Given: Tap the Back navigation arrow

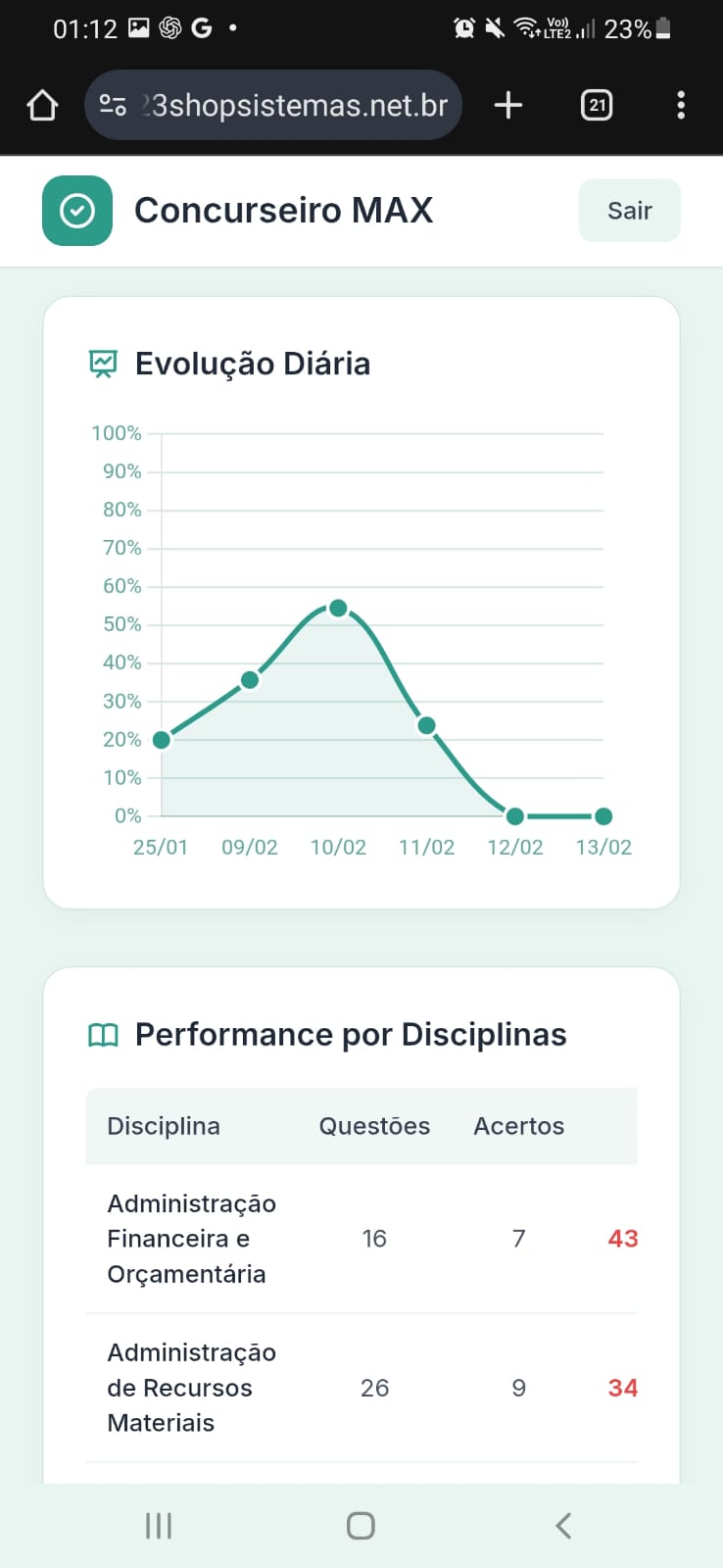Looking at the screenshot, I should tap(563, 1525).
